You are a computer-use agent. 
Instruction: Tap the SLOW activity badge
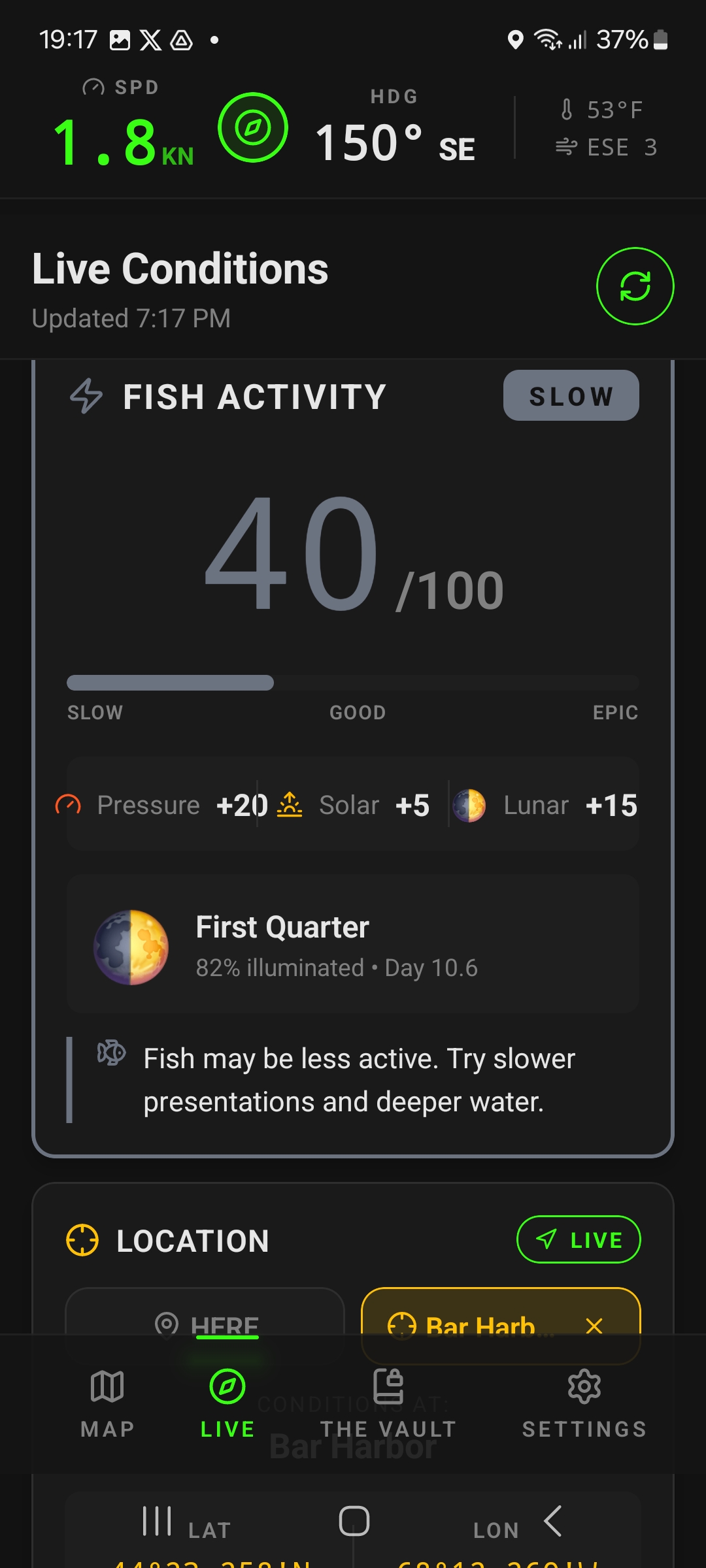570,395
